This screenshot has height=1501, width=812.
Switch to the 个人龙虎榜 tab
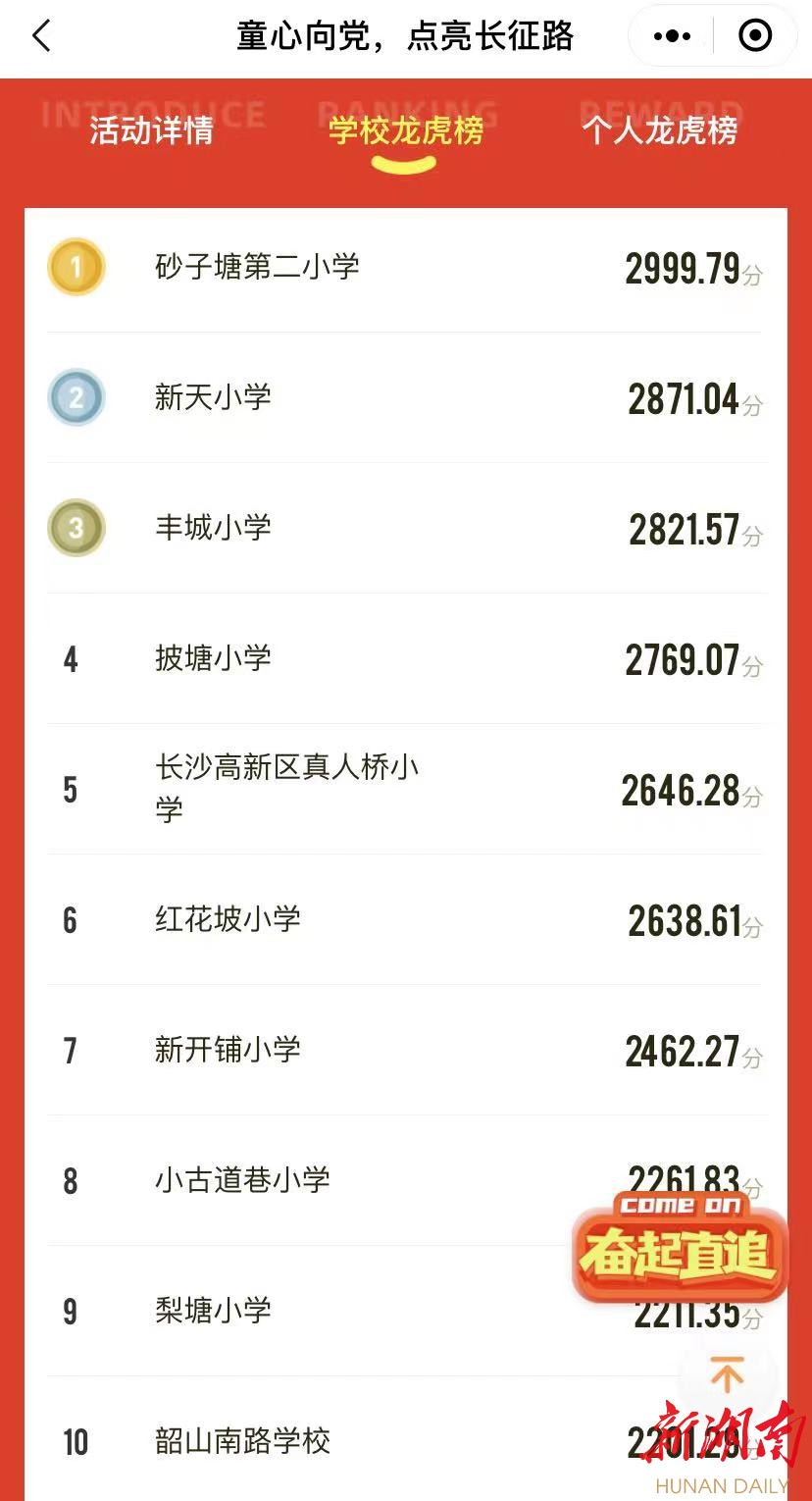point(659,129)
